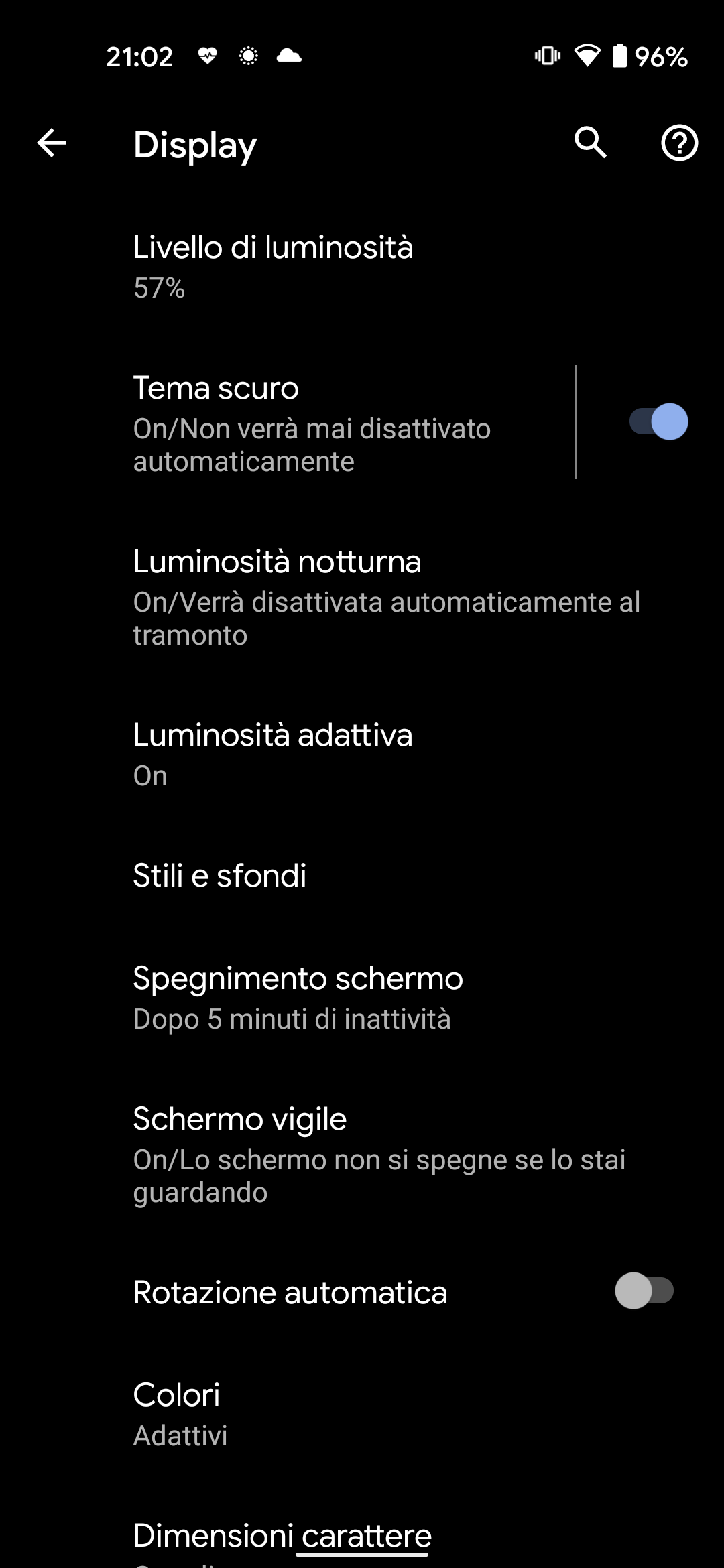Open Colori settings
724x1568 pixels.
pyautogui.click(x=362, y=1414)
